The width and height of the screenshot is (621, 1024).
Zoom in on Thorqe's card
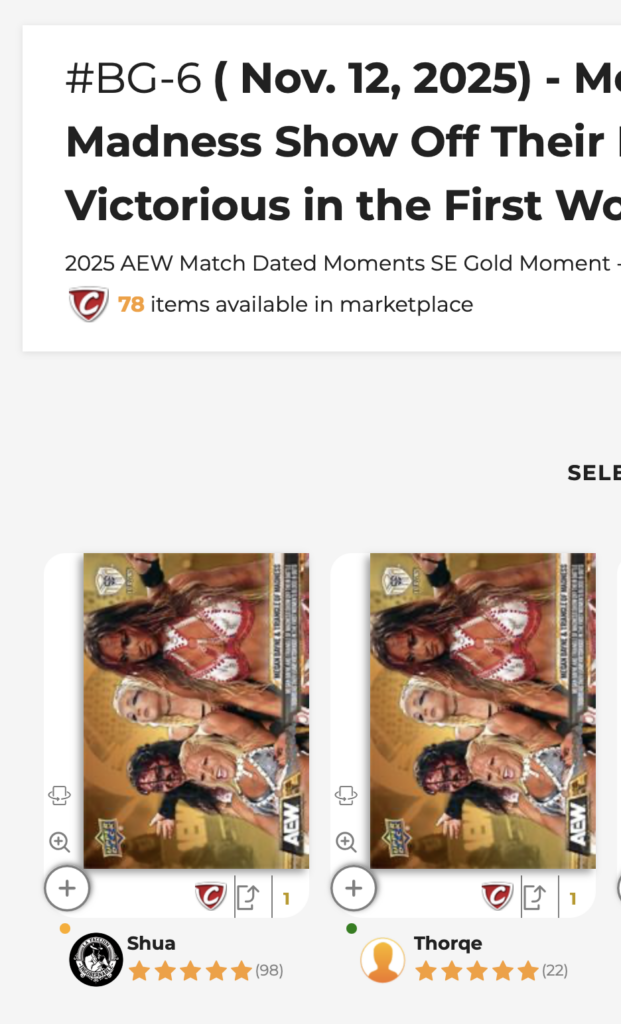coord(346,842)
